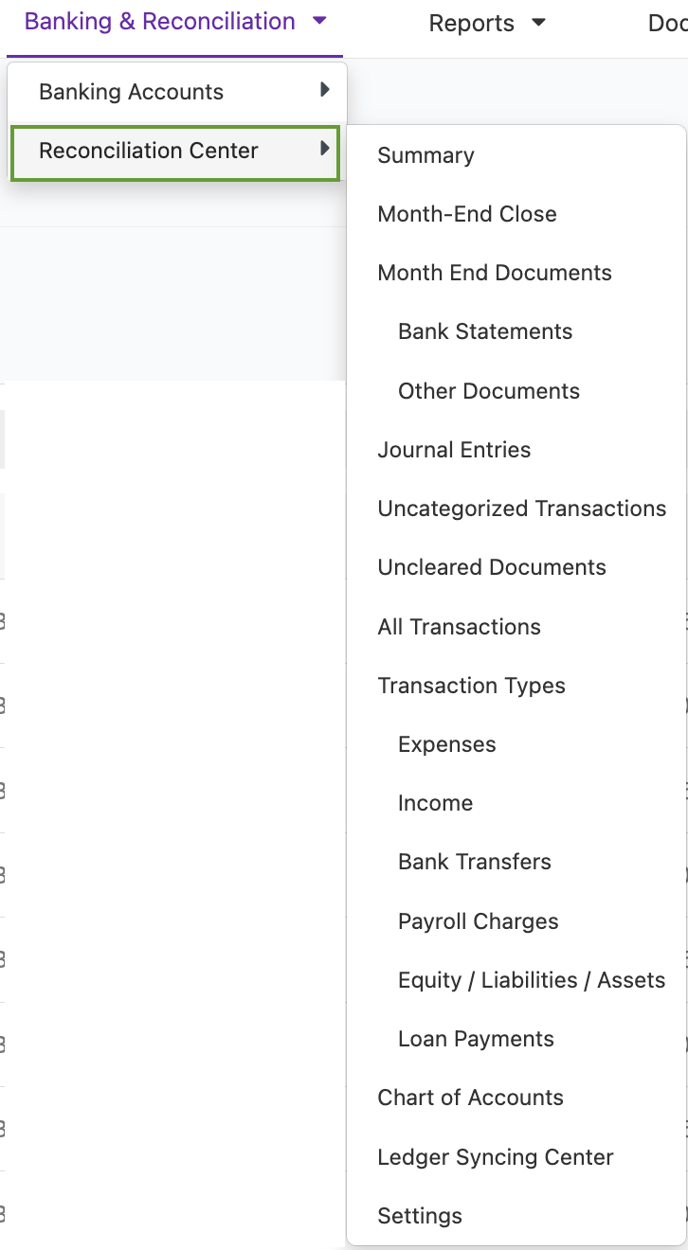
Task: Expand the Banking Accounts submenu
Action: [177, 92]
